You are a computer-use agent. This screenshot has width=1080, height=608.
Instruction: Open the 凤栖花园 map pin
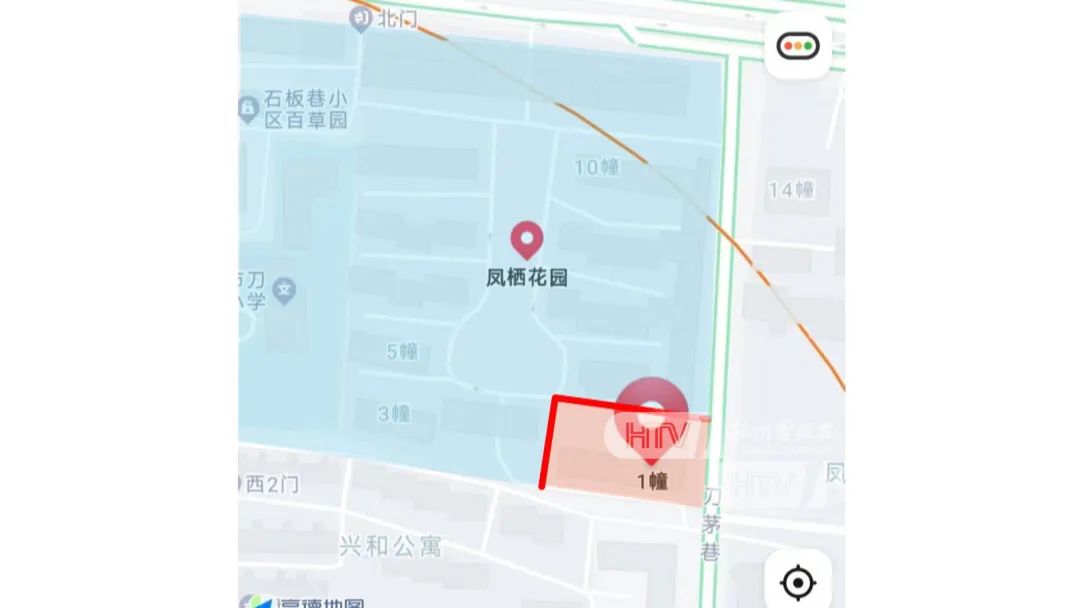pyautogui.click(x=527, y=241)
